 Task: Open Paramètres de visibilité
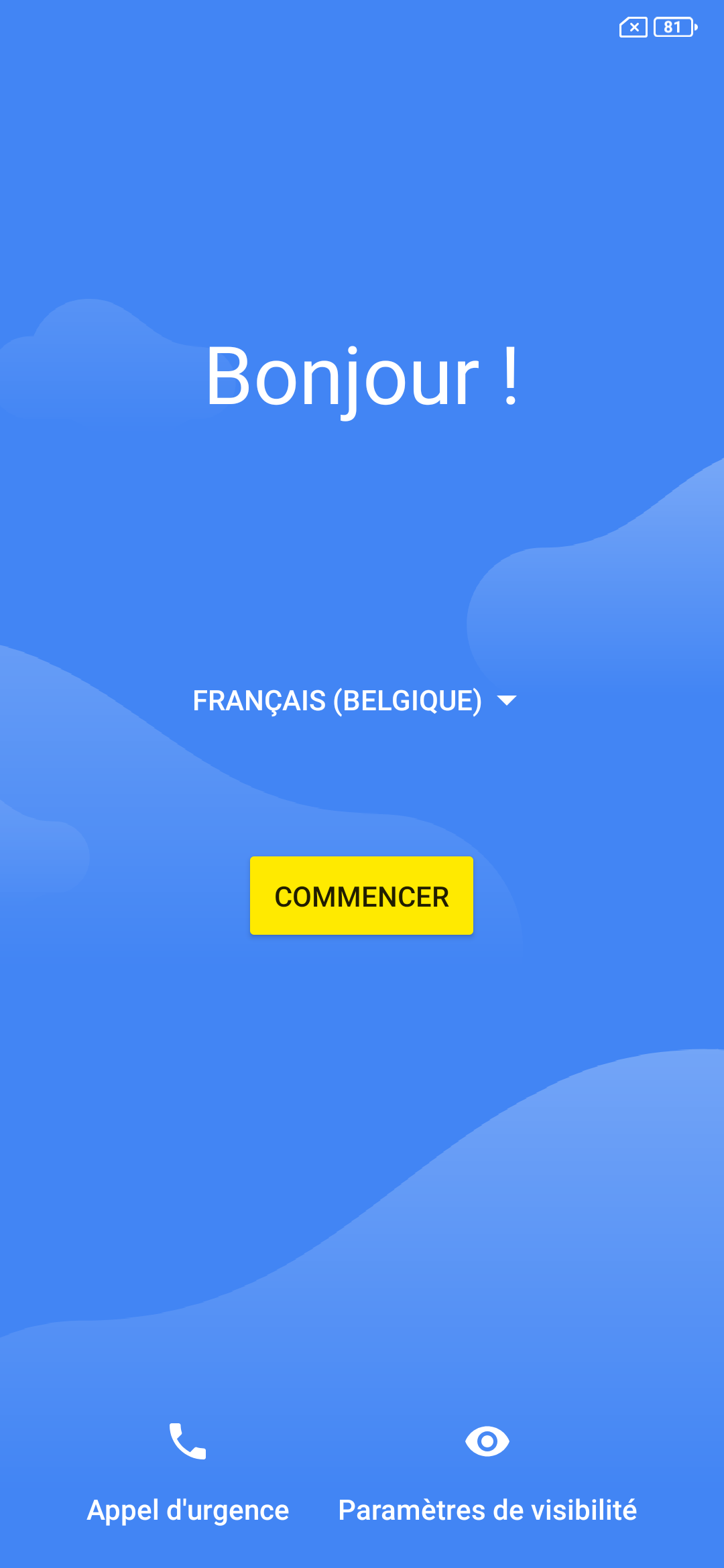tap(487, 1474)
